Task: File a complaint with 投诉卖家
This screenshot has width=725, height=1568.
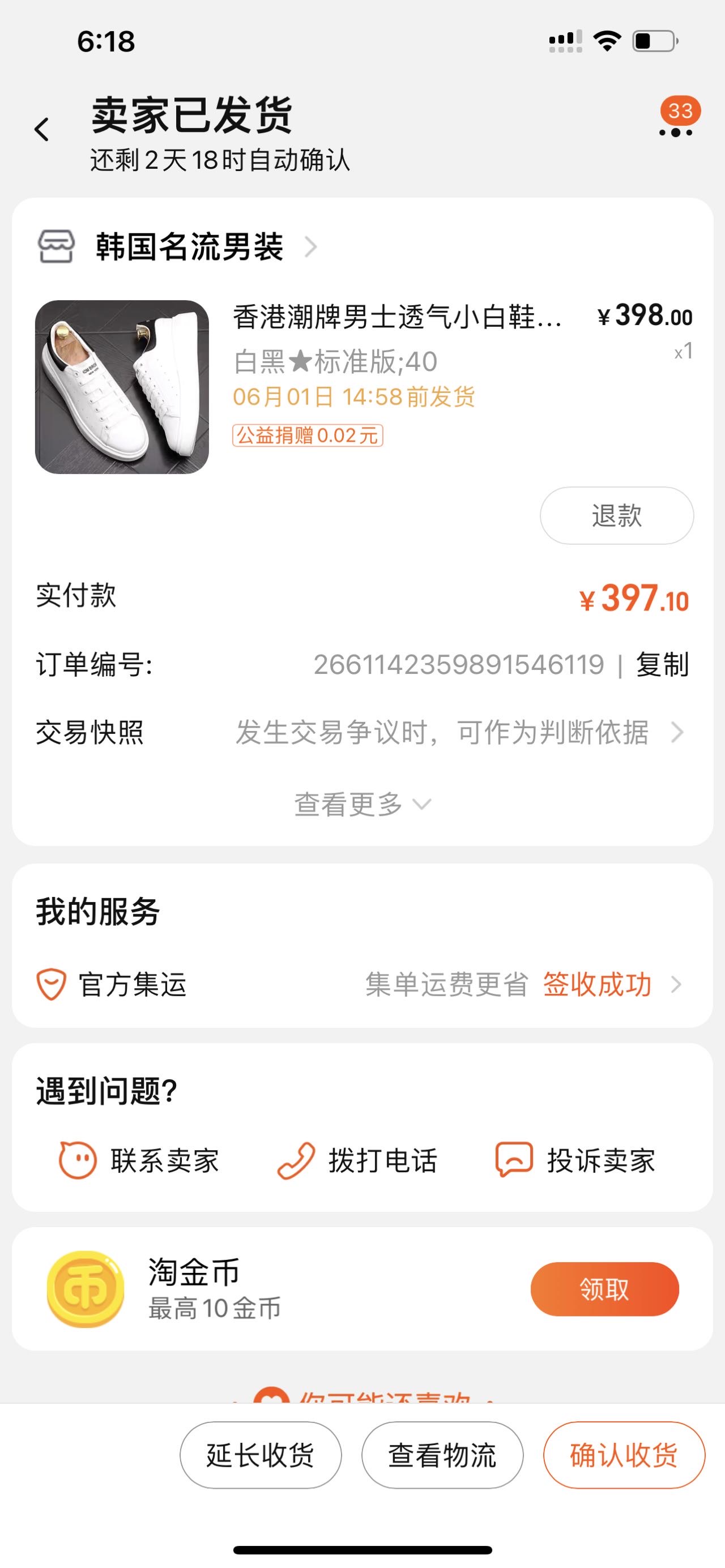Action: (x=576, y=1160)
